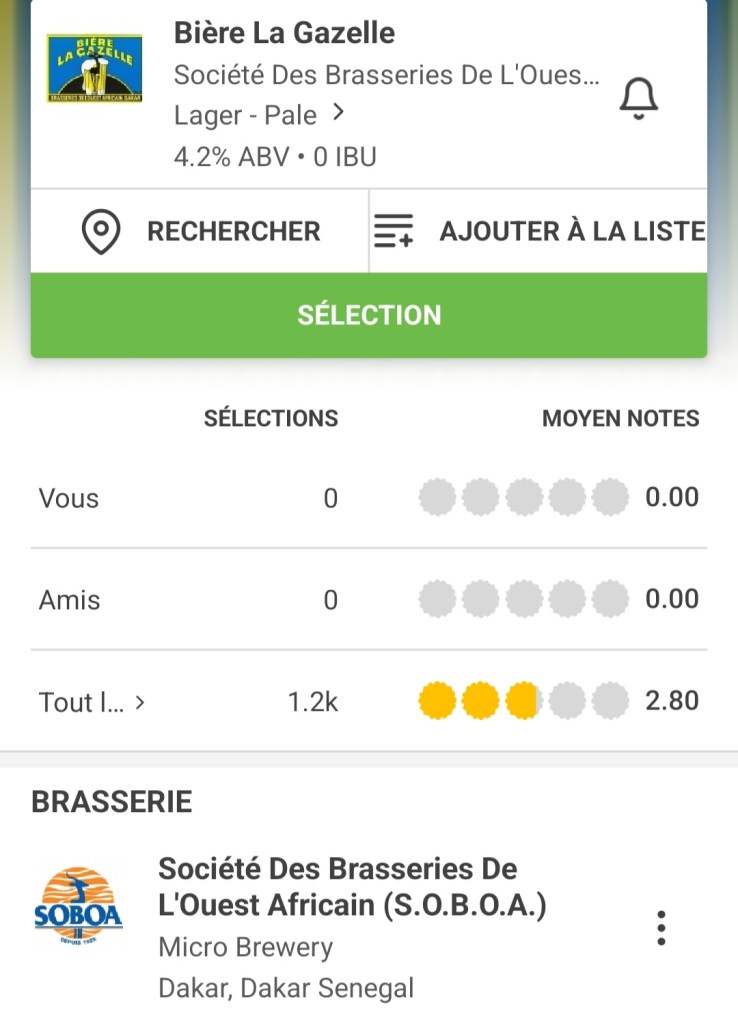Expand the 'Tout l...' ratings row
Screen dimensions: 738x1023
pos(92,702)
